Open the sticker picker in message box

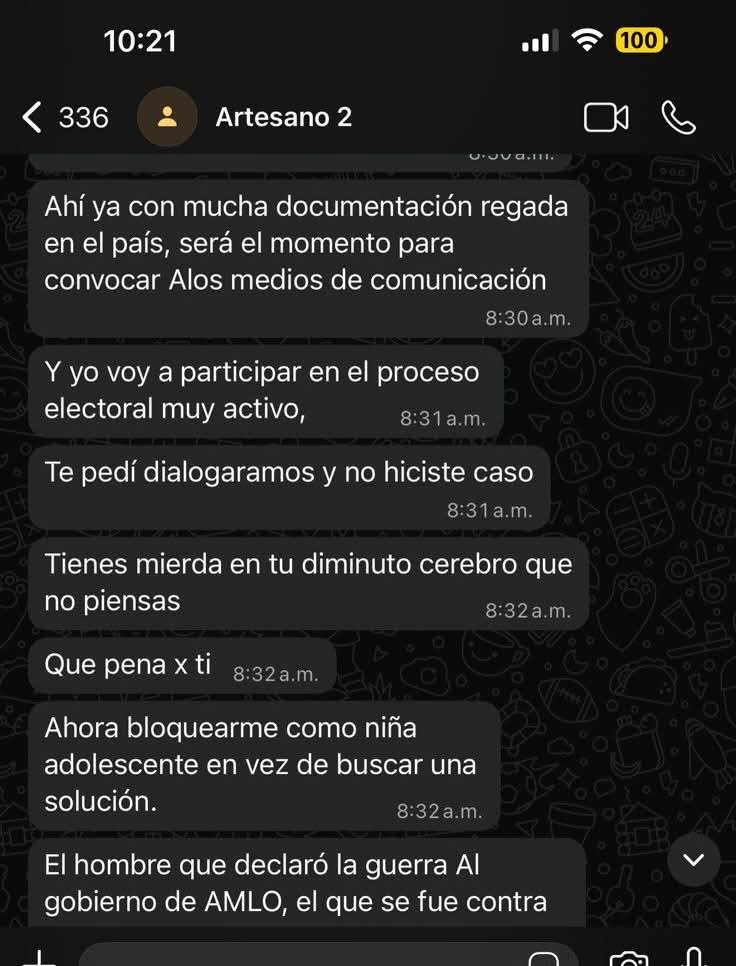(x=543, y=958)
